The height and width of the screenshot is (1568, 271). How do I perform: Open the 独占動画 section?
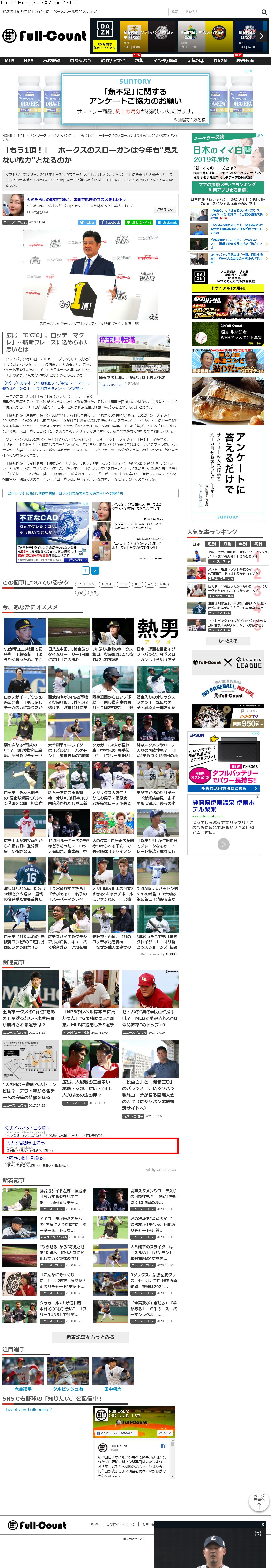tap(245, 61)
